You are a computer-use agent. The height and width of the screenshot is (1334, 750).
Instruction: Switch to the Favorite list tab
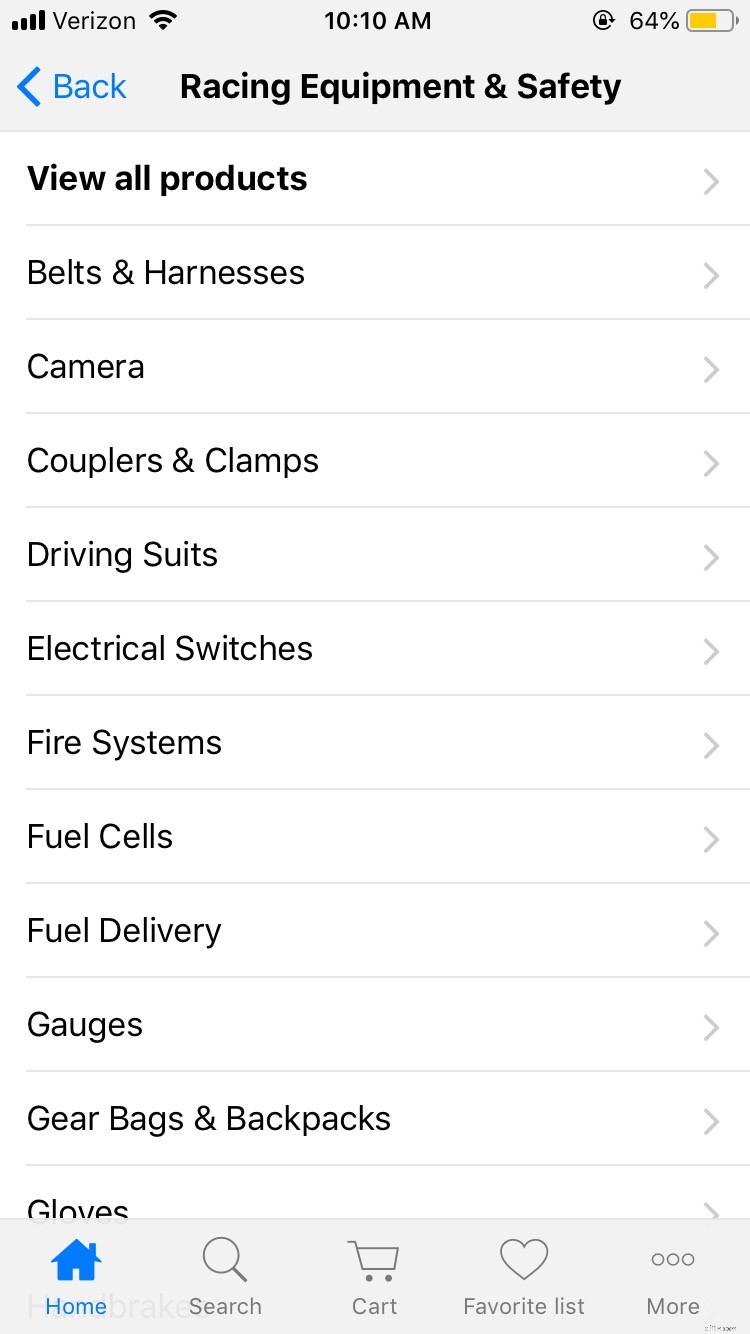[x=523, y=1275]
